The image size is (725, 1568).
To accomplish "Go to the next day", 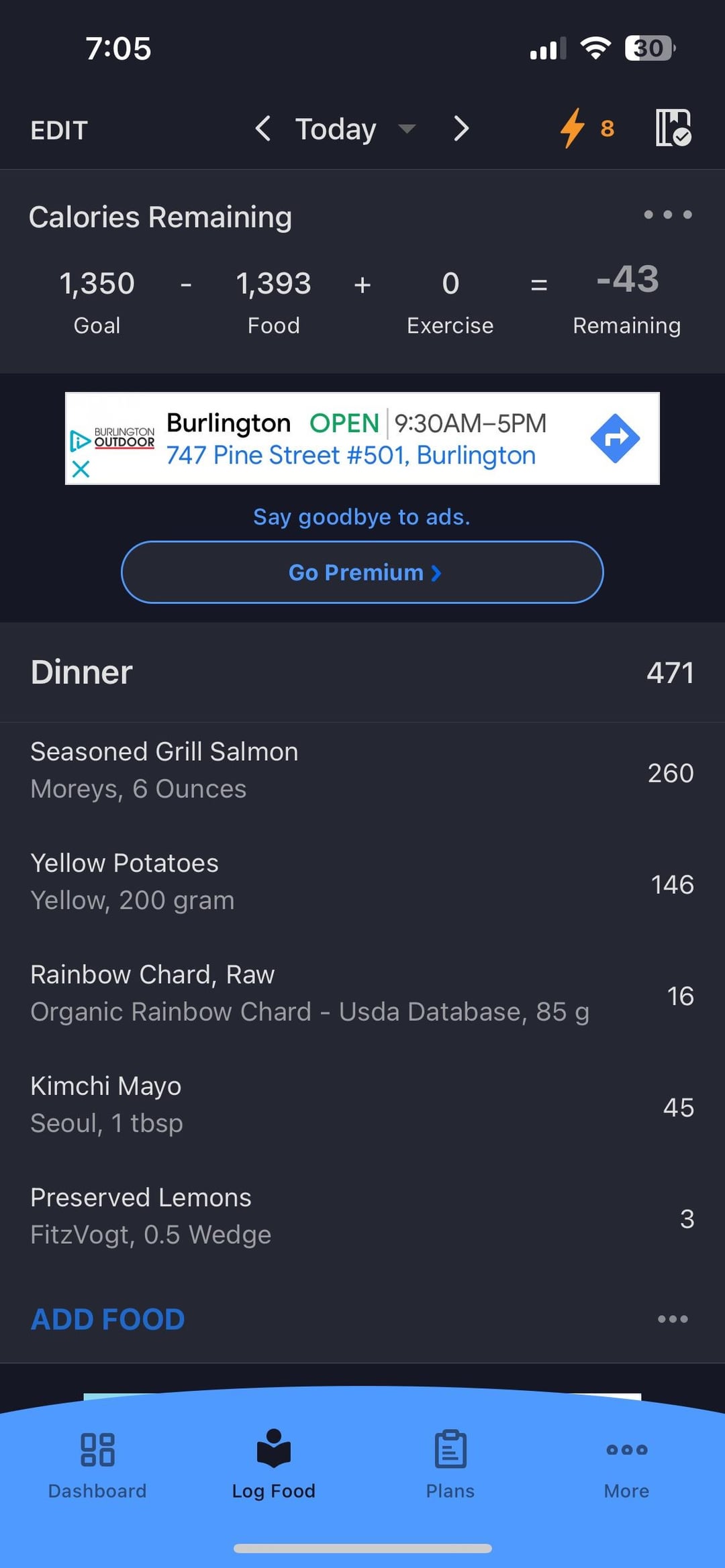I will coord(461,128).
